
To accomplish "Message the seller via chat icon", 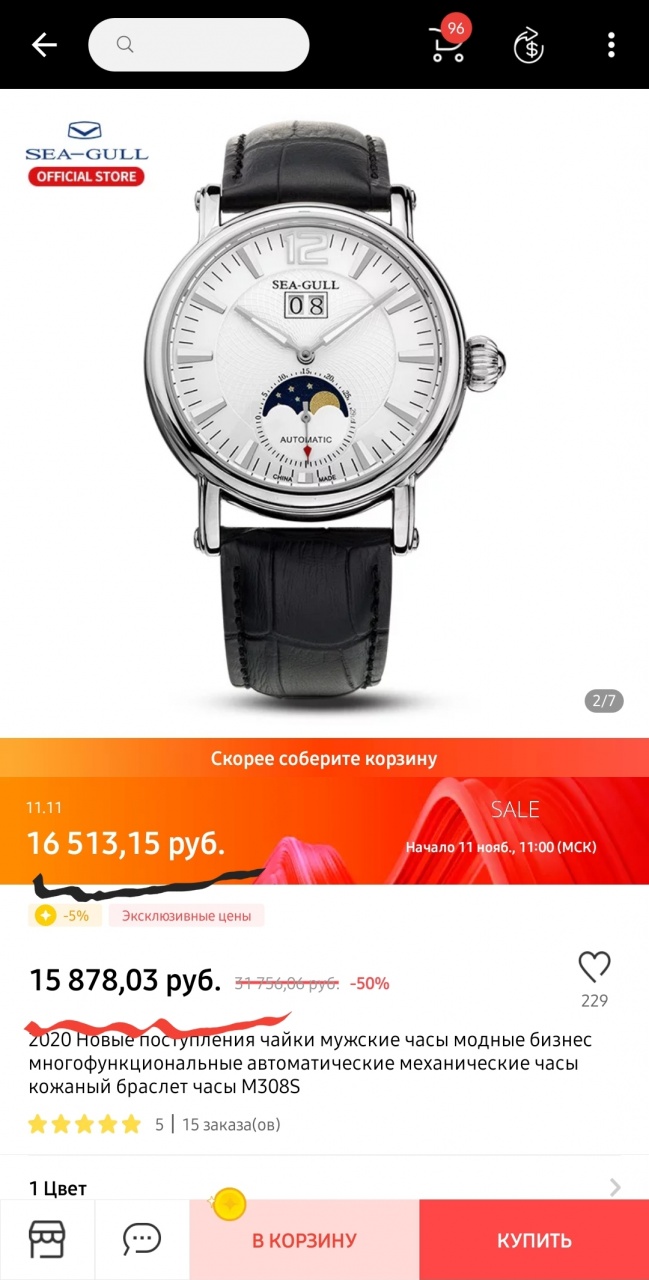I will pos(142,1240).
